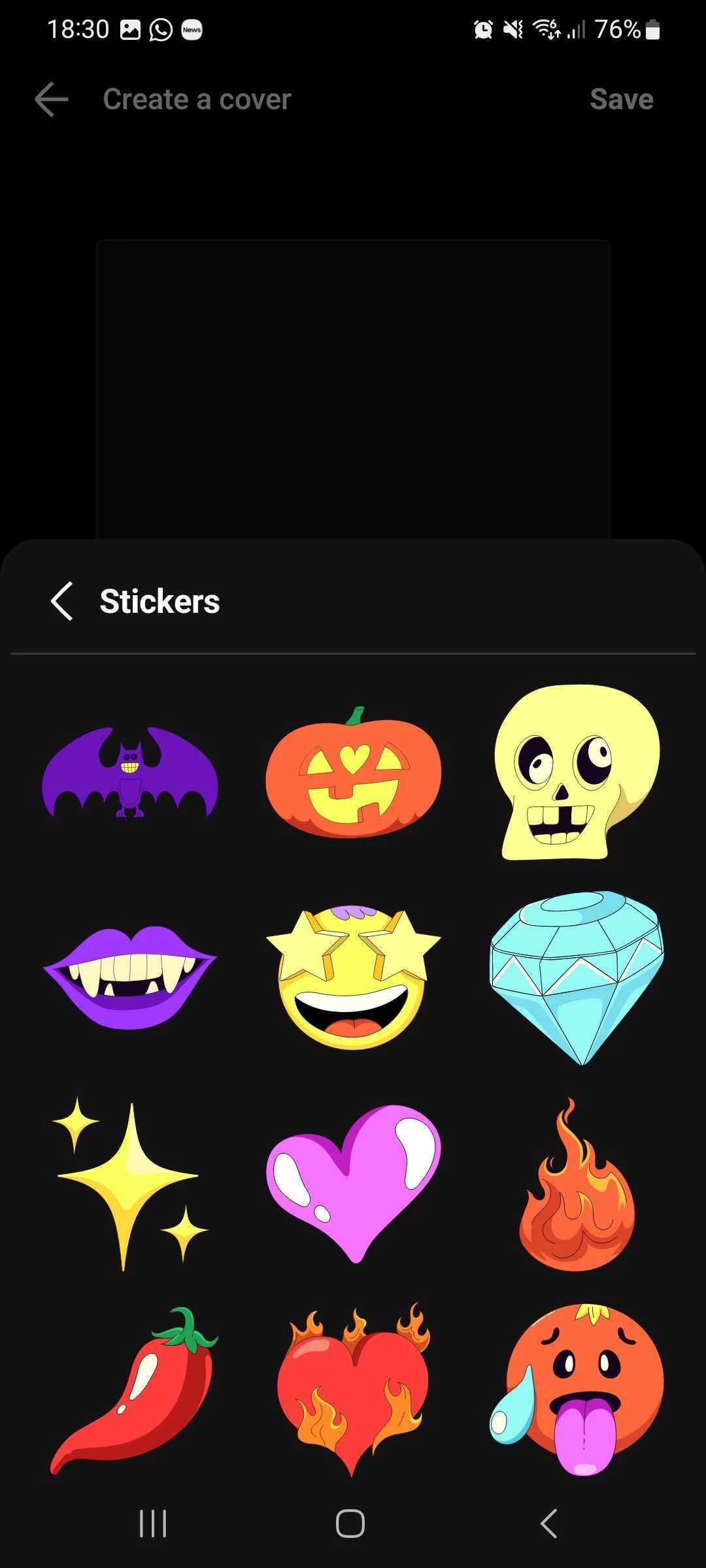The height and width of the screenshot is (1568, 706).
Task: Close the Stickers panel with its back chevron
Action: [62, 601]
